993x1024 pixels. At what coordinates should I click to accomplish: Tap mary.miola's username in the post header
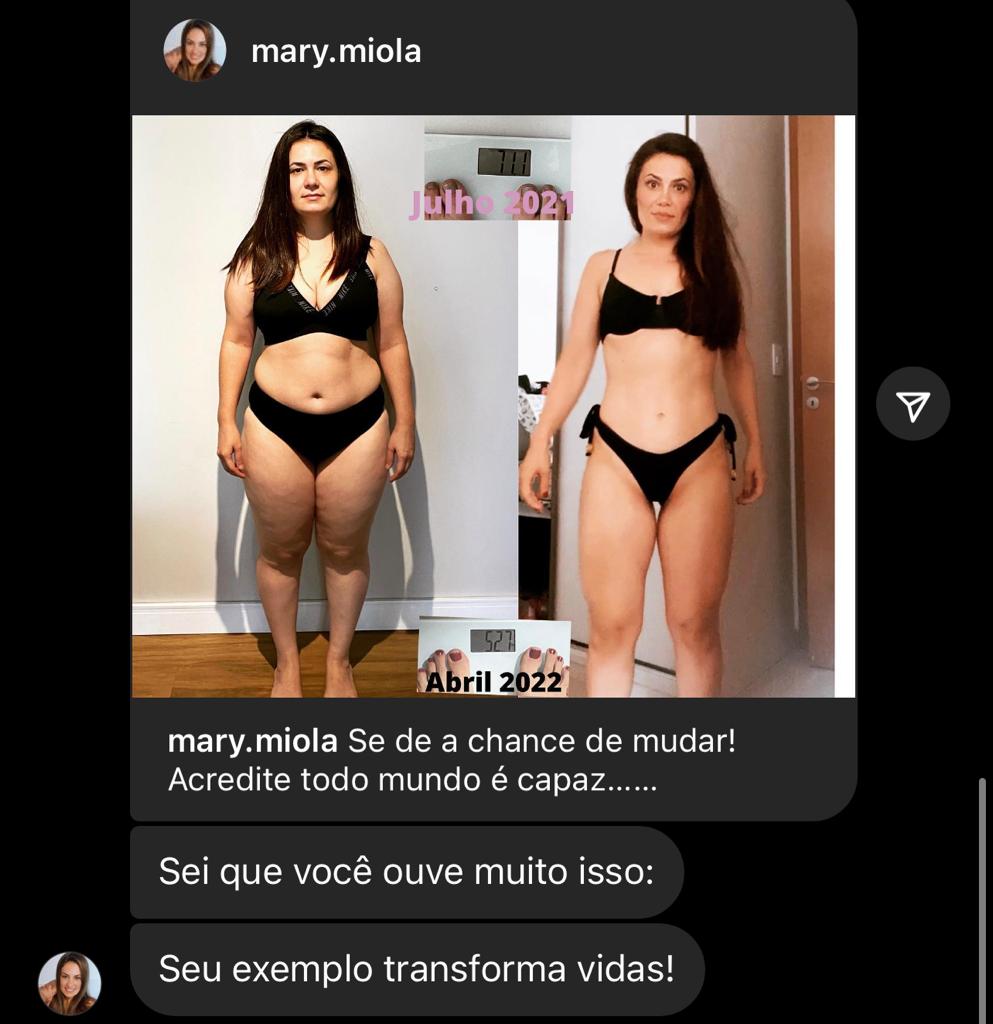click(x=336, y=51)
